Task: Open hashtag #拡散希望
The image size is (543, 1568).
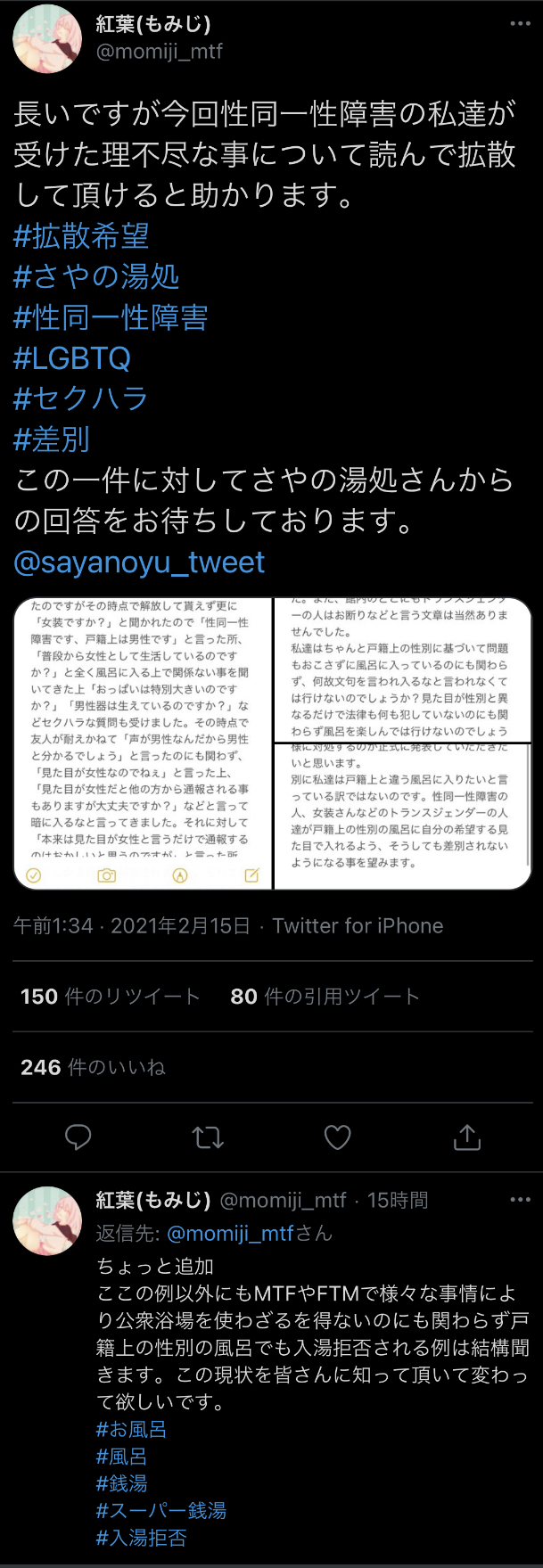Action: pyautogui.click(x=81, y=236)
